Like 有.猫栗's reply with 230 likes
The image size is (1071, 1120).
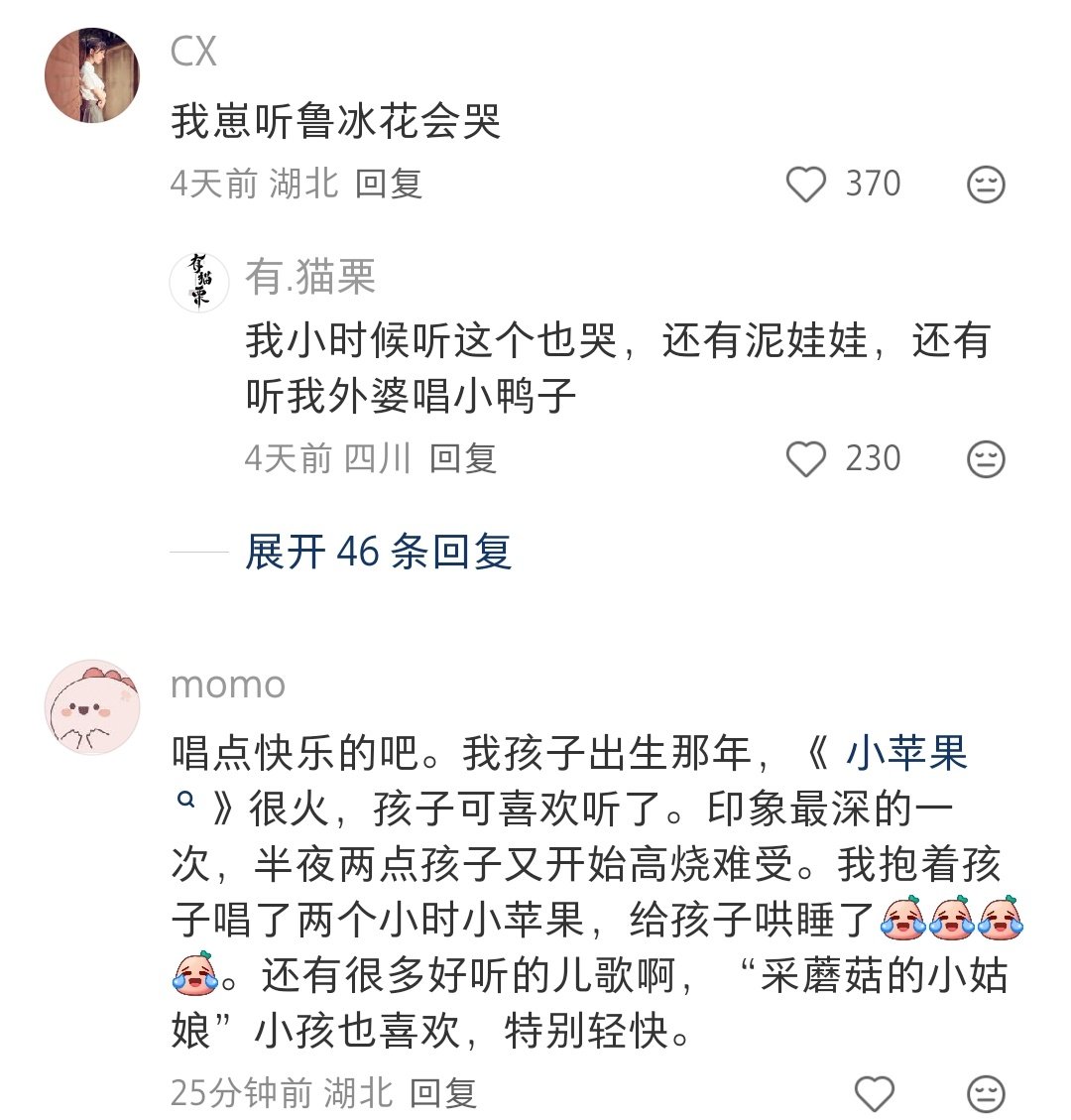pos(805,459)
